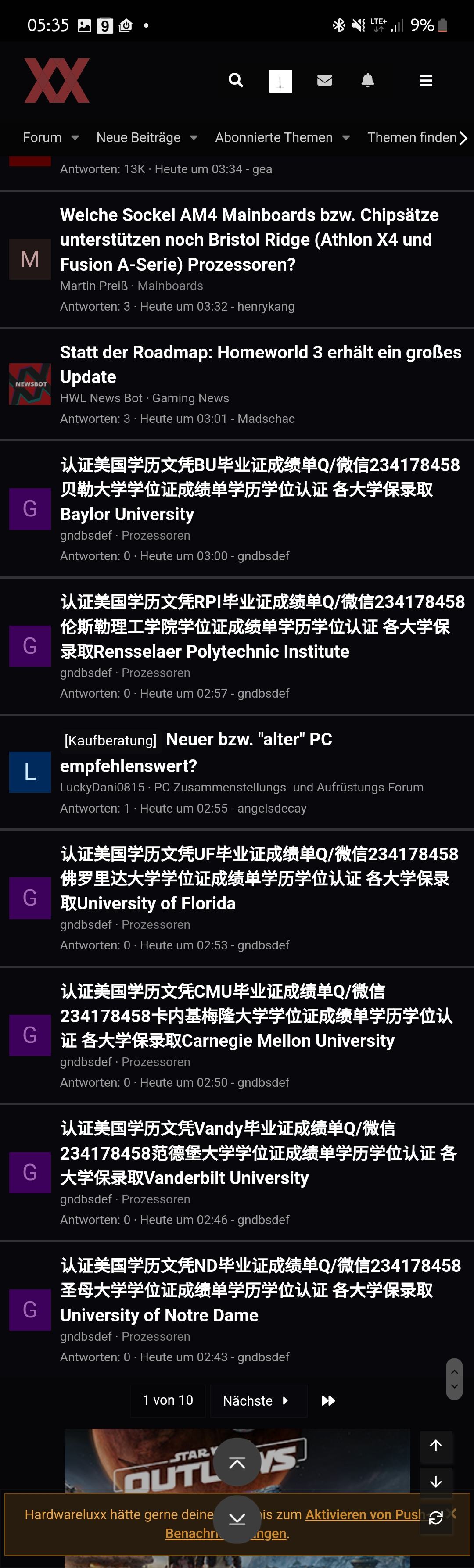The width and height of the screenshot is (474, 1568).
Task: Dismiss the push notification banner
Action: tap(452, 1513)
